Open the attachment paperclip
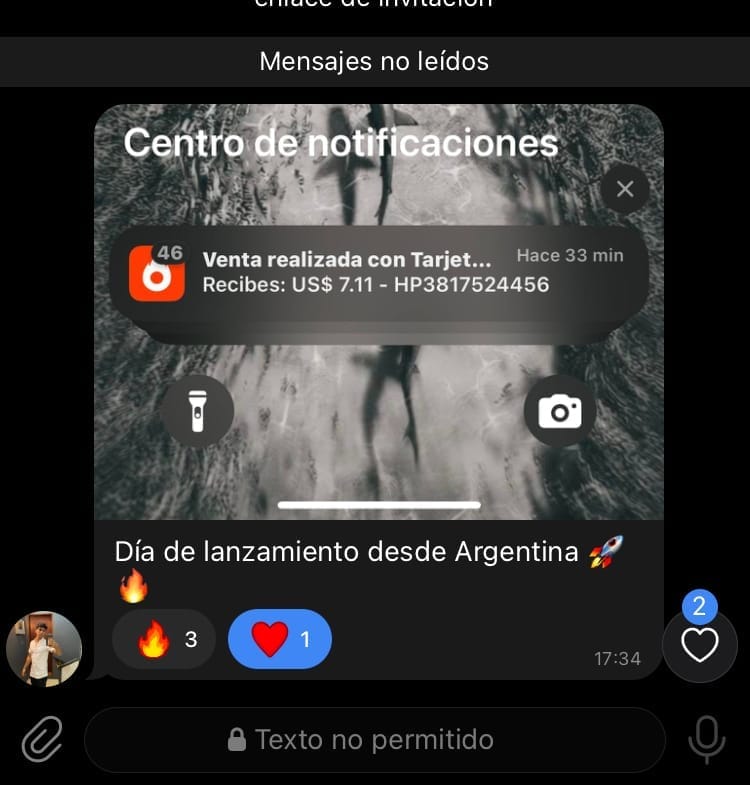Viewport: 750px width, 785px height. click(42, 740)
